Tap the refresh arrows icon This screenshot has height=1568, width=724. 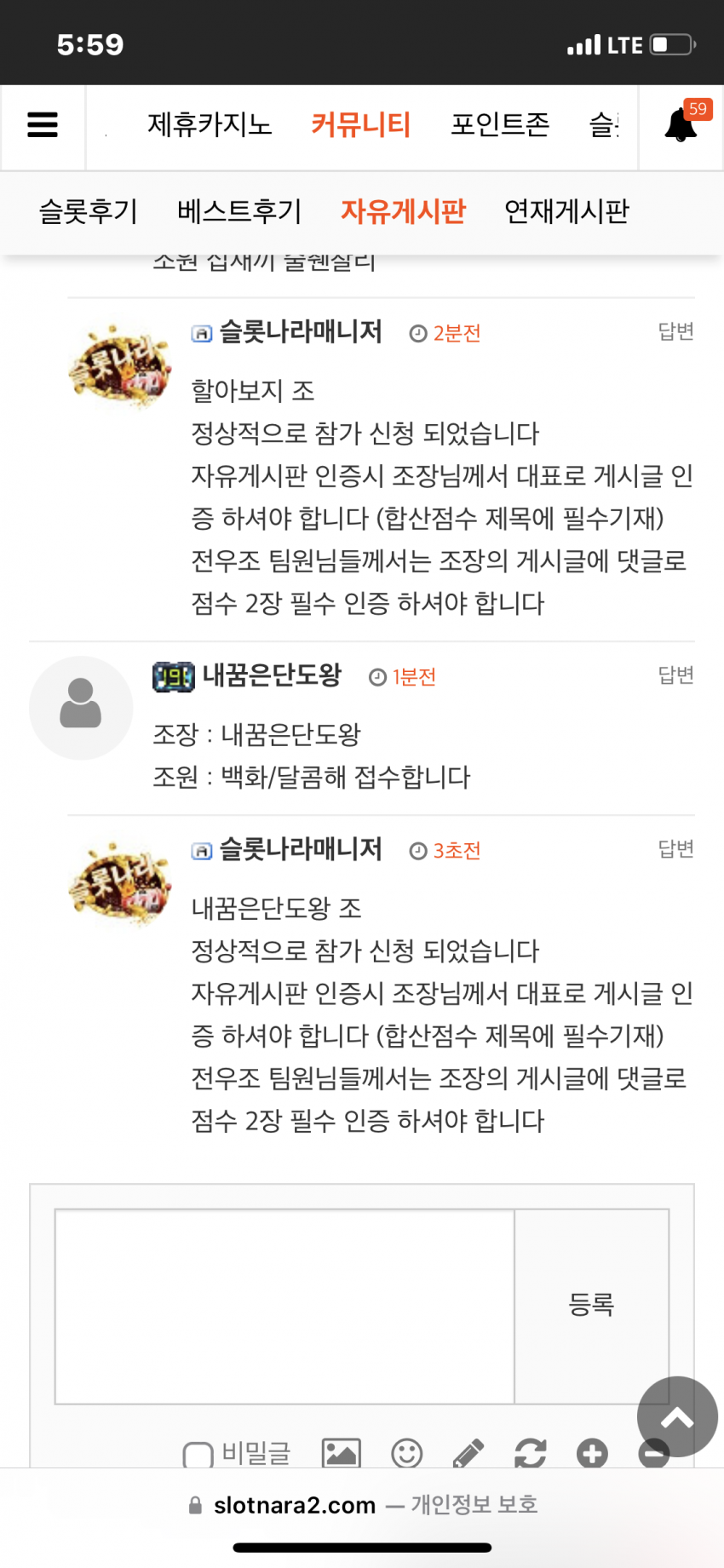[530, 1453]
